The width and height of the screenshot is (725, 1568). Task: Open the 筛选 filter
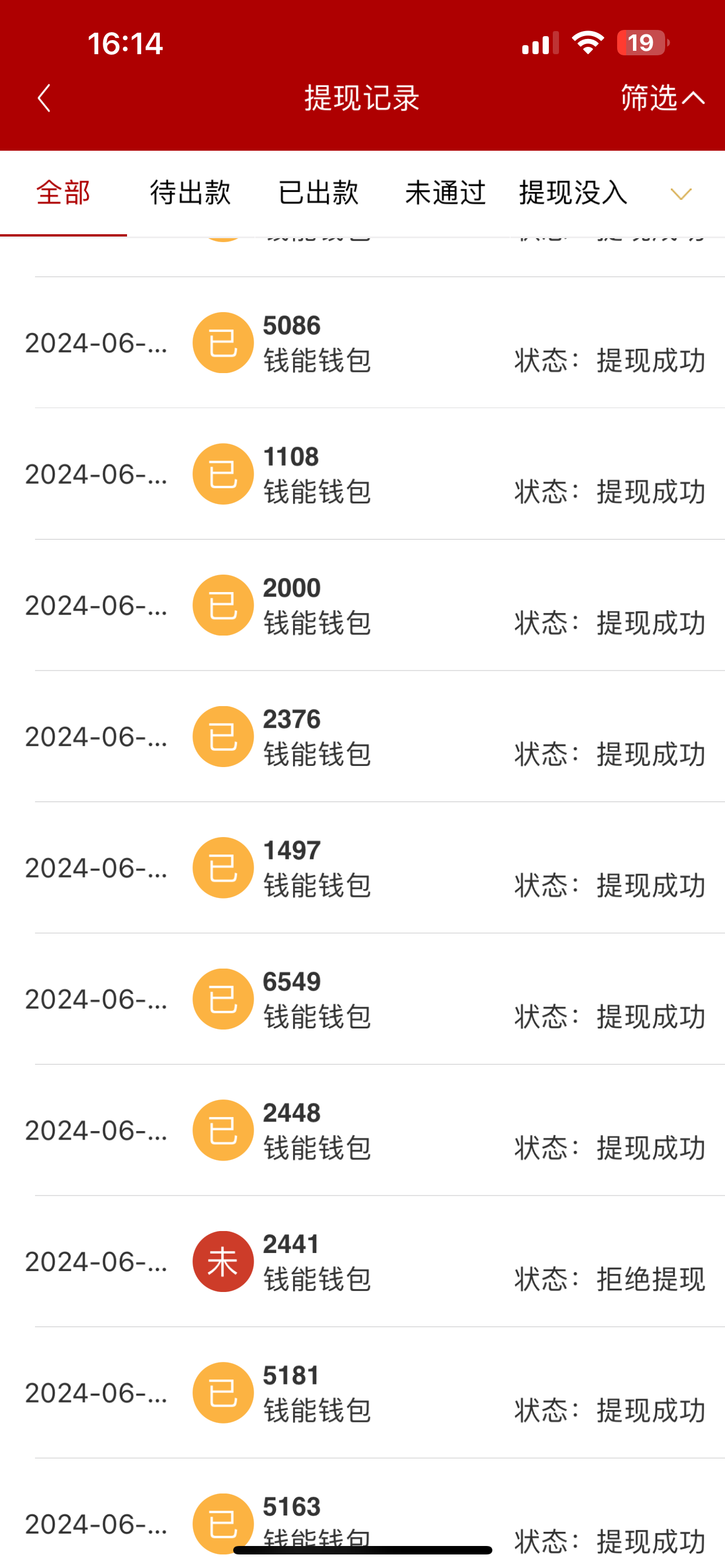662,98
